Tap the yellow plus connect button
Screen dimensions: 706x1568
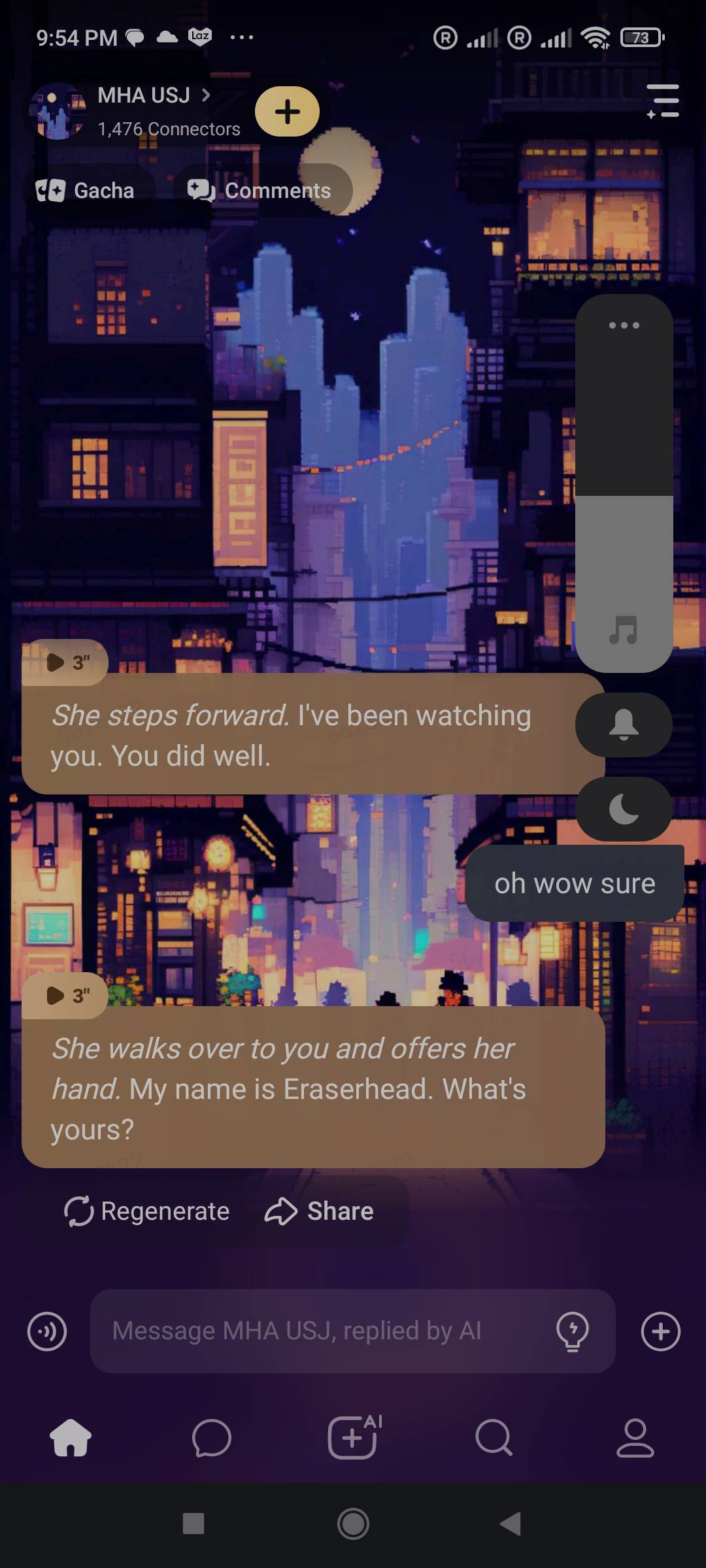pos(287,112)
